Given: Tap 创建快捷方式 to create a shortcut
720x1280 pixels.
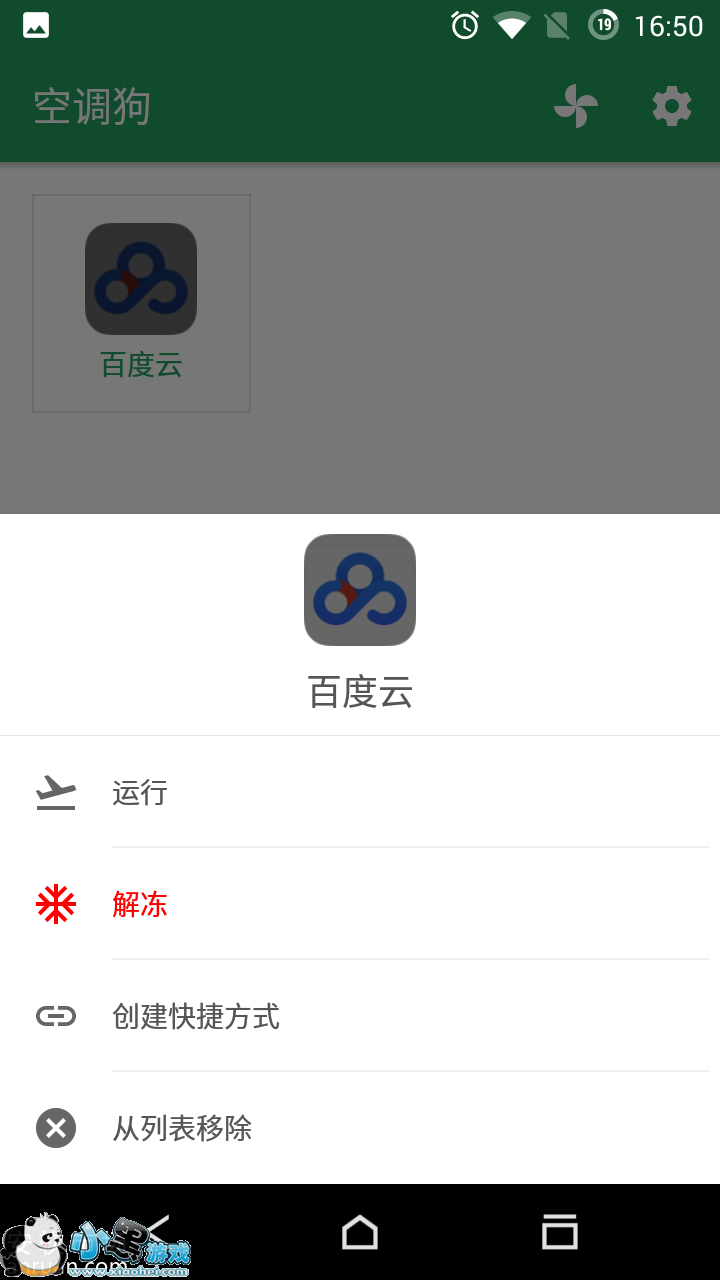Looking at the screenshot, I should 196,1017.
